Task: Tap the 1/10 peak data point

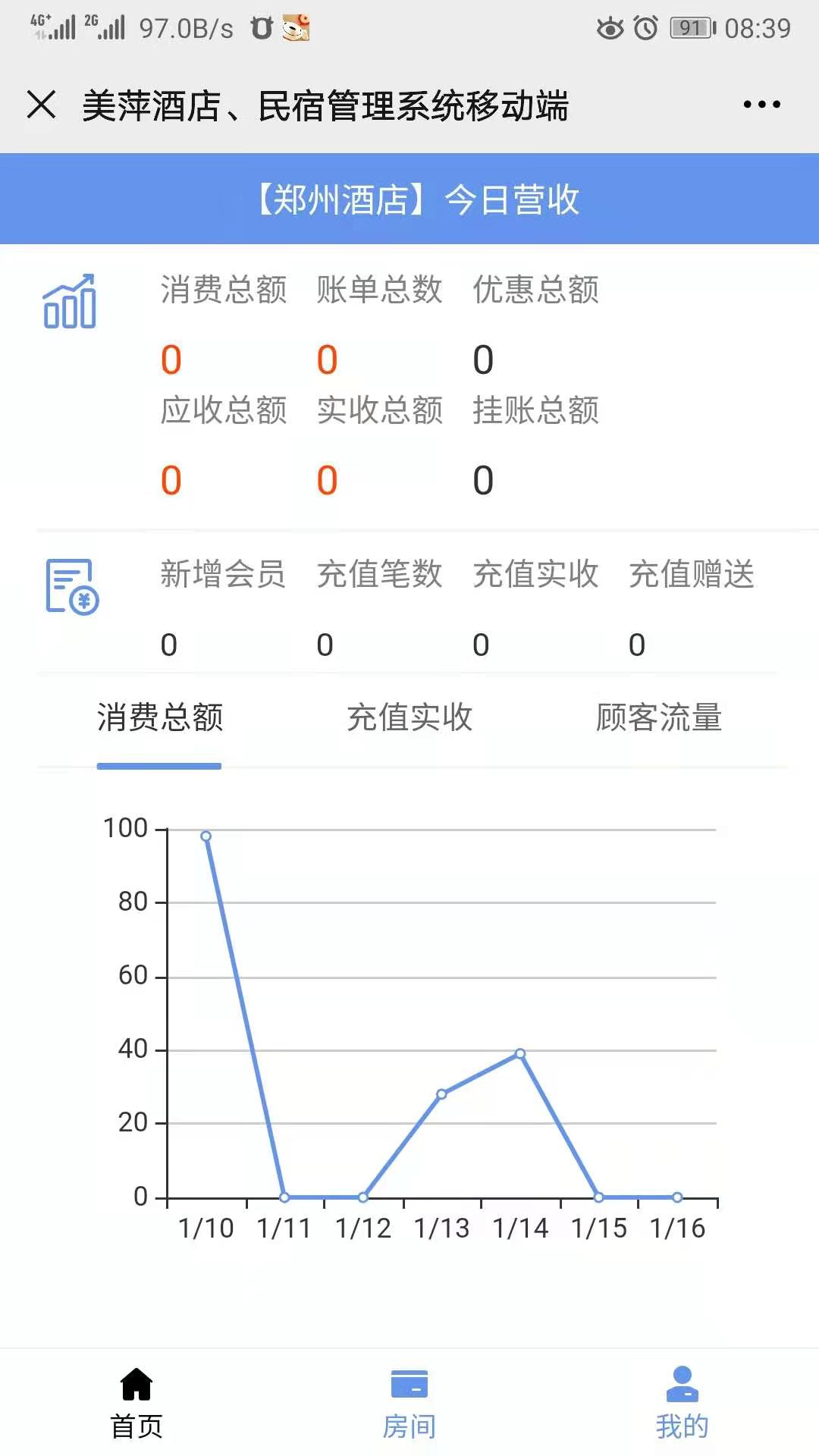Action: [206, 834]
